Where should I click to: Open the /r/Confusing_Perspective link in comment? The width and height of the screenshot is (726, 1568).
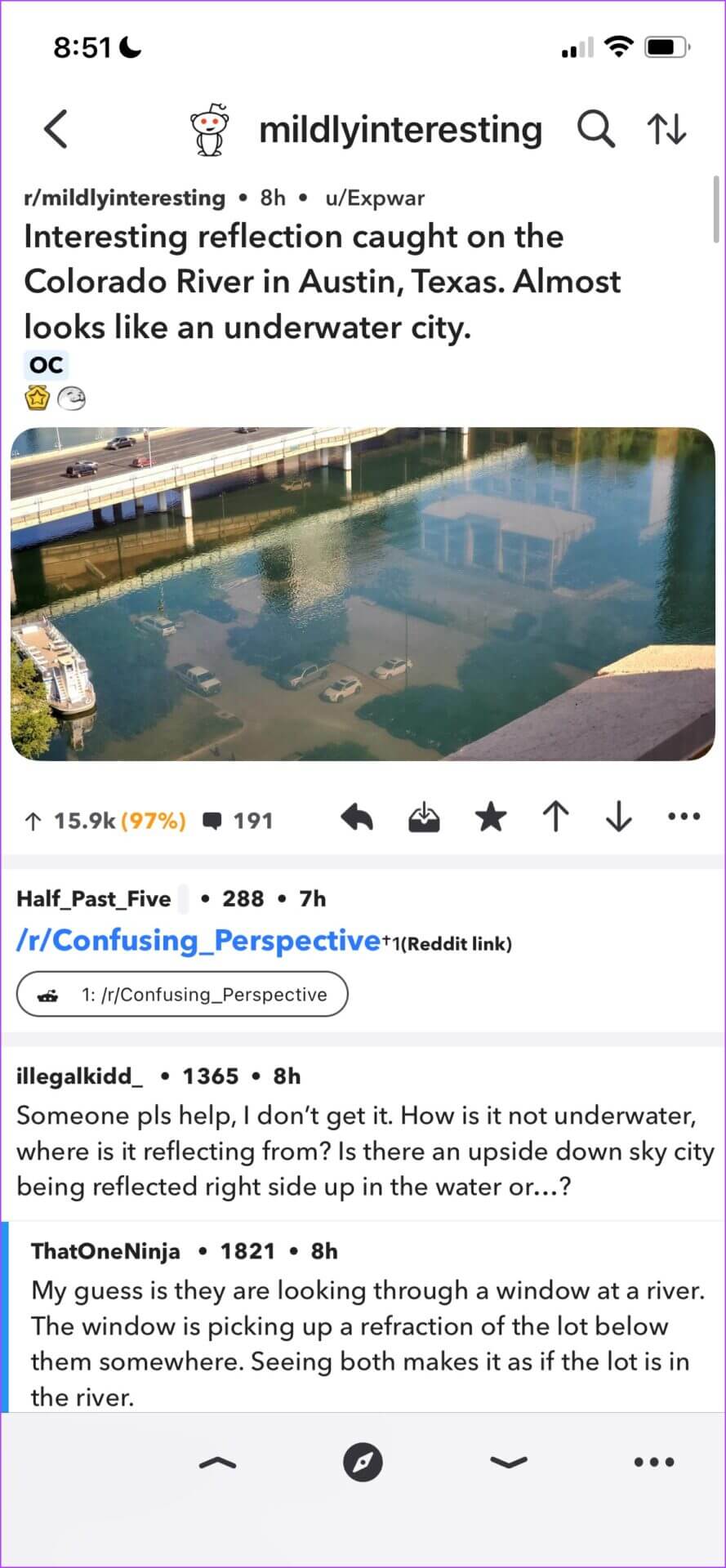(x=198, y=941)
